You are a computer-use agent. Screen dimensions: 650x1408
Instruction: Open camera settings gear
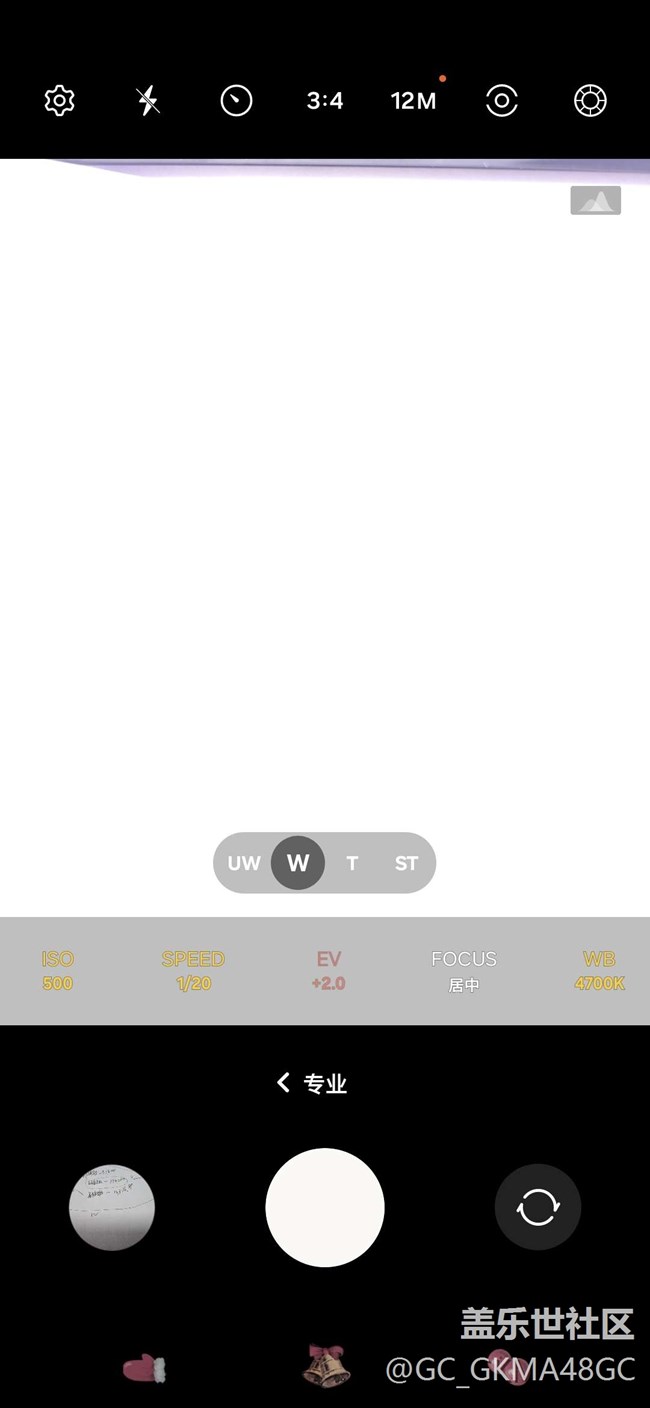pyautogui.click(x=60, y=101)
